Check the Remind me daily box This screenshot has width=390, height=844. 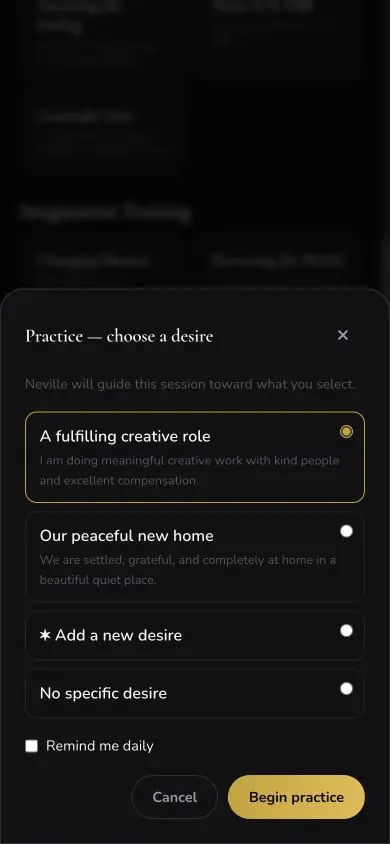[x=32, y=746]
